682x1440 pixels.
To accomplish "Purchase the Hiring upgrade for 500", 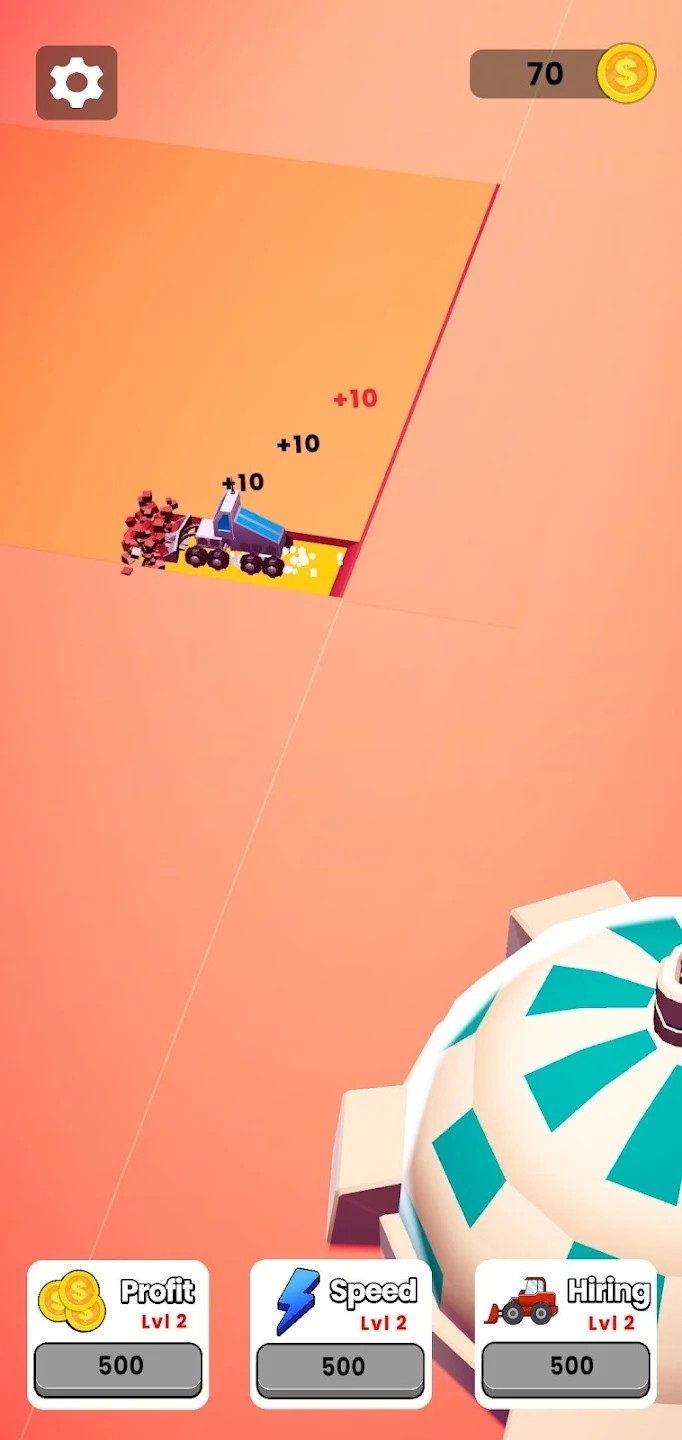I will coord(566,1367).
